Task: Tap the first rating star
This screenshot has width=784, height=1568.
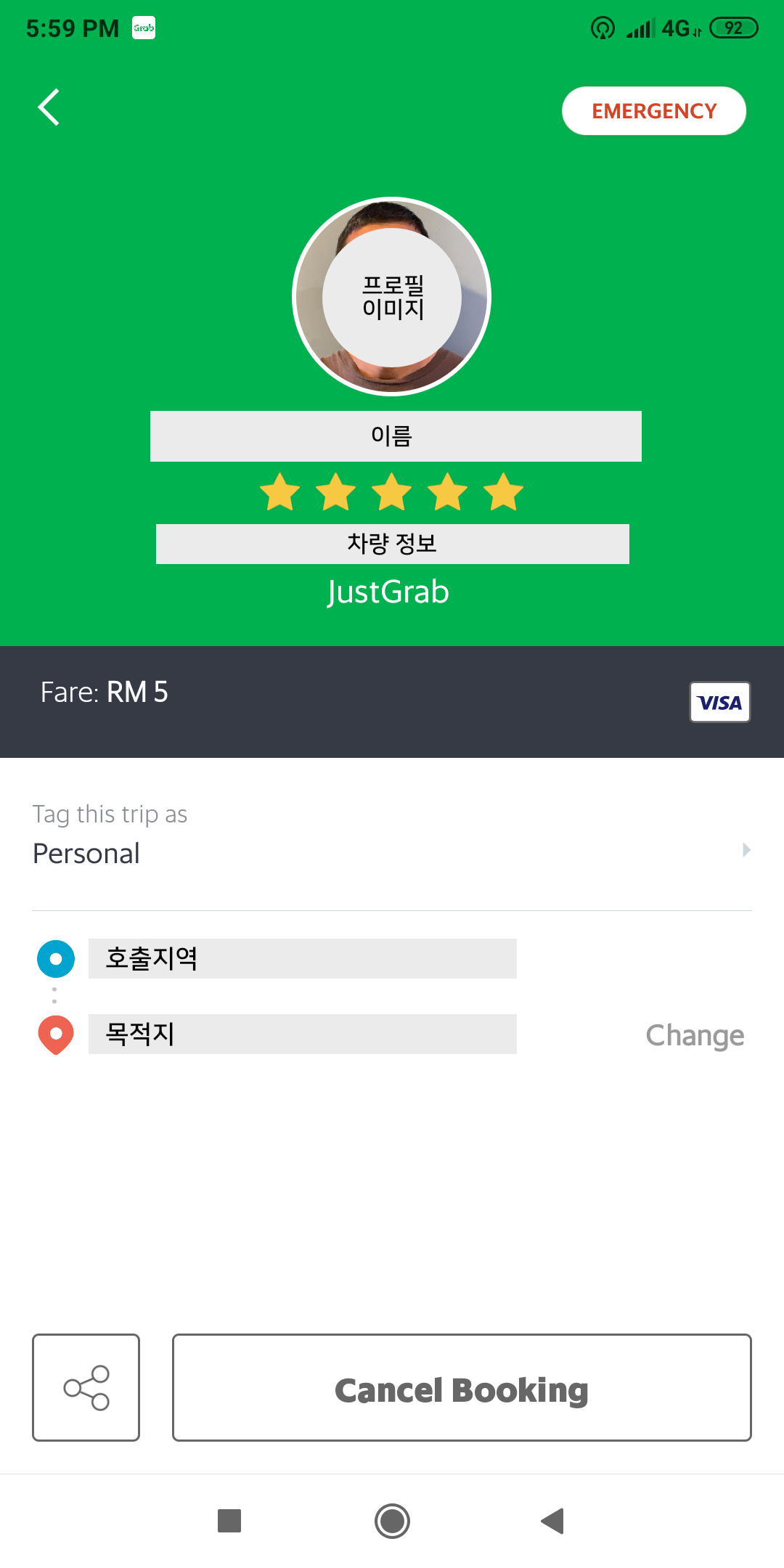Action: (279, 491)
